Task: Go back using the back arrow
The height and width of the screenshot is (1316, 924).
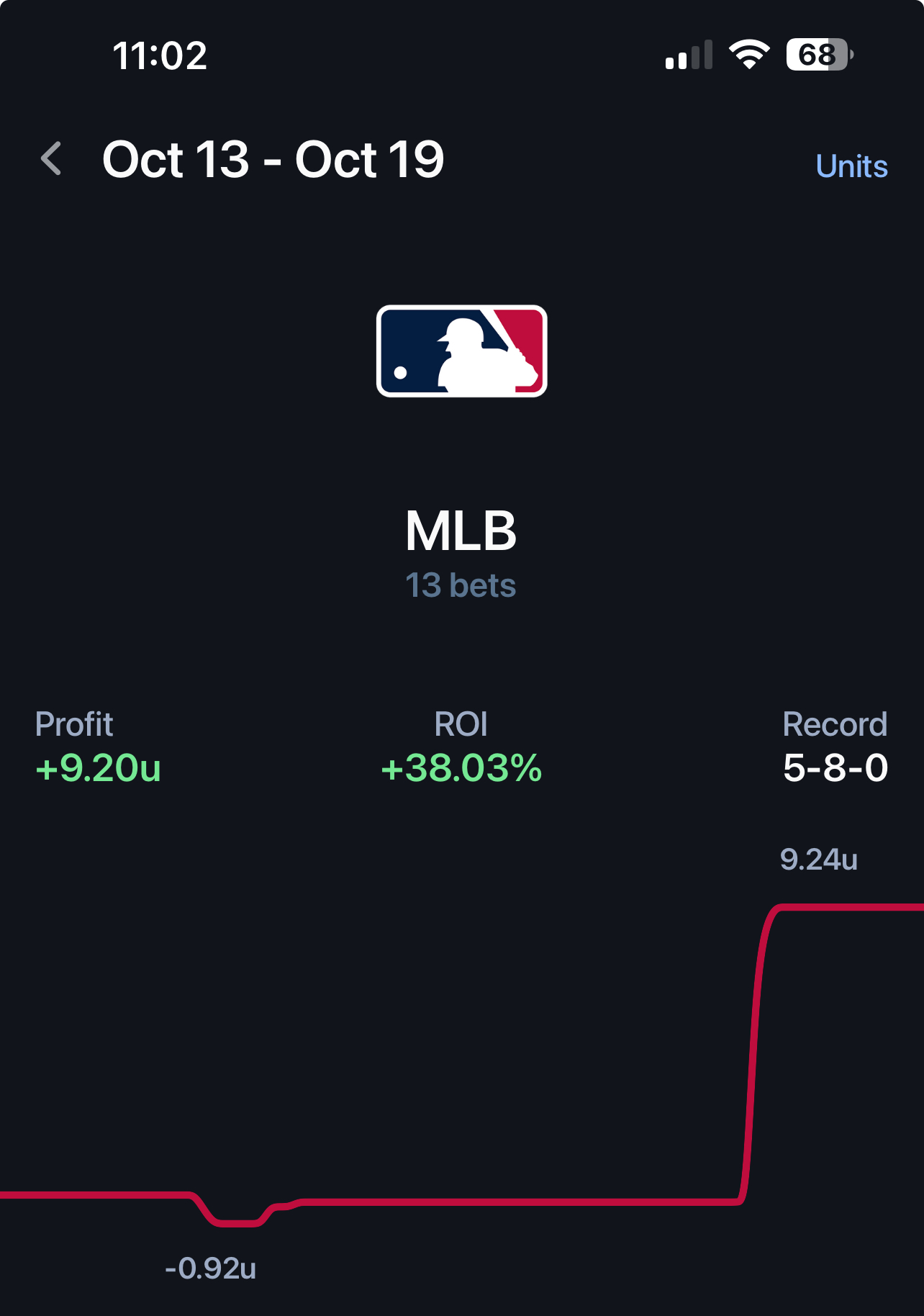Action: pos(51,159)
